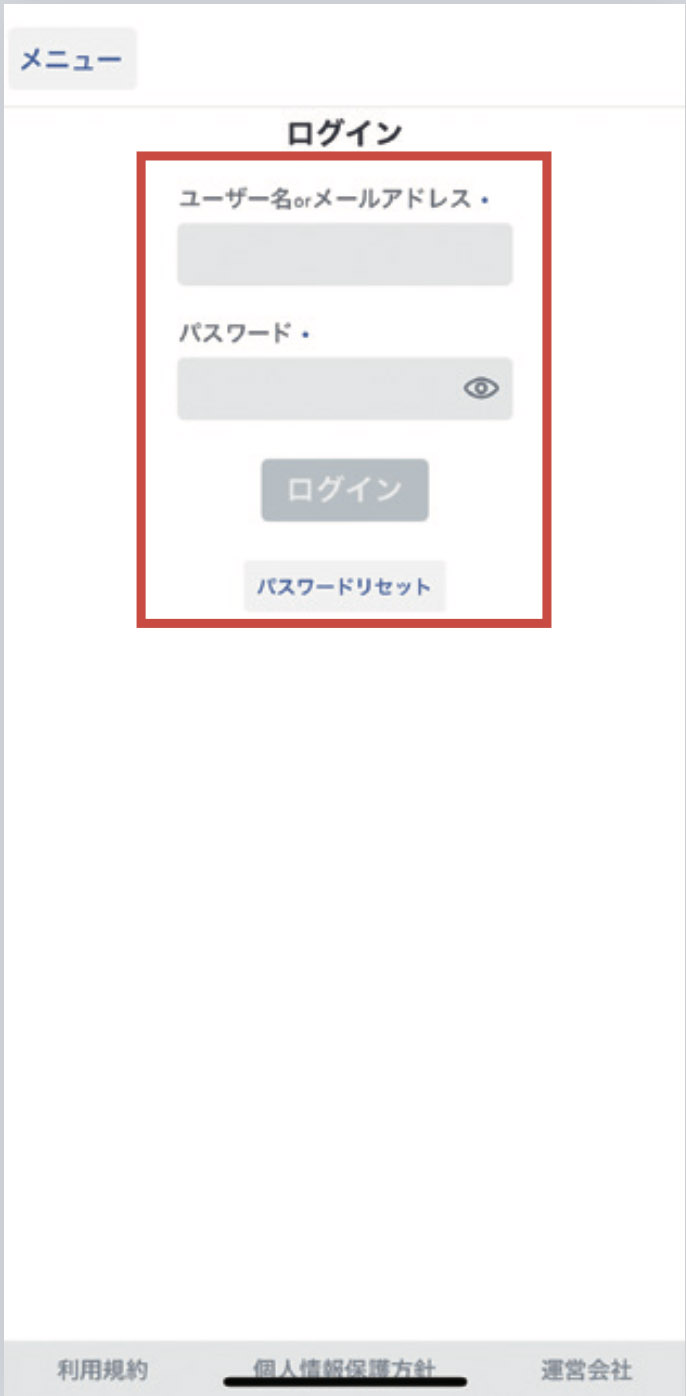Show password with the eye icon
This screenshot has height=1396, width=686.
click(x=481, y=389)
